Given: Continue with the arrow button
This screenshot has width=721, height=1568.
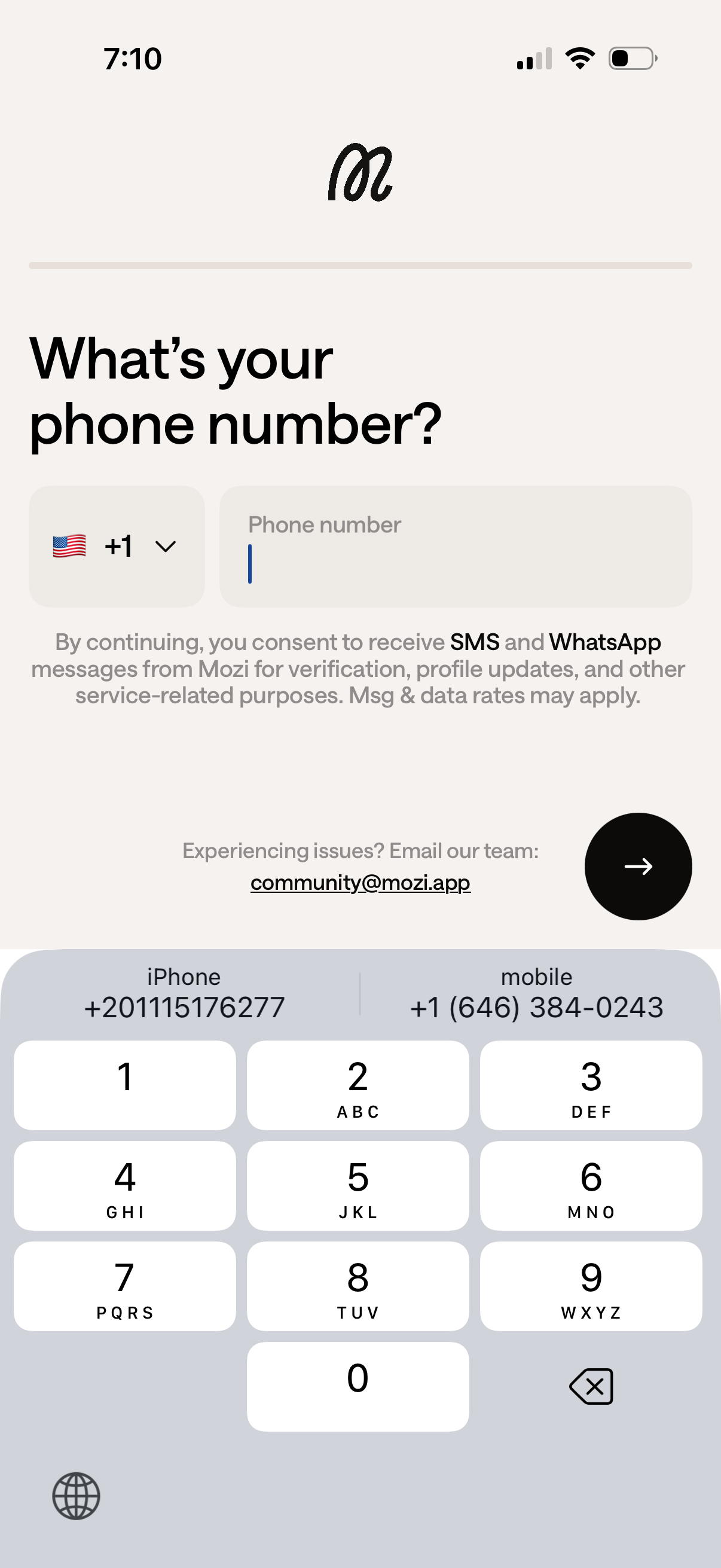Looking at the screenshot, I should click(638, 865).
